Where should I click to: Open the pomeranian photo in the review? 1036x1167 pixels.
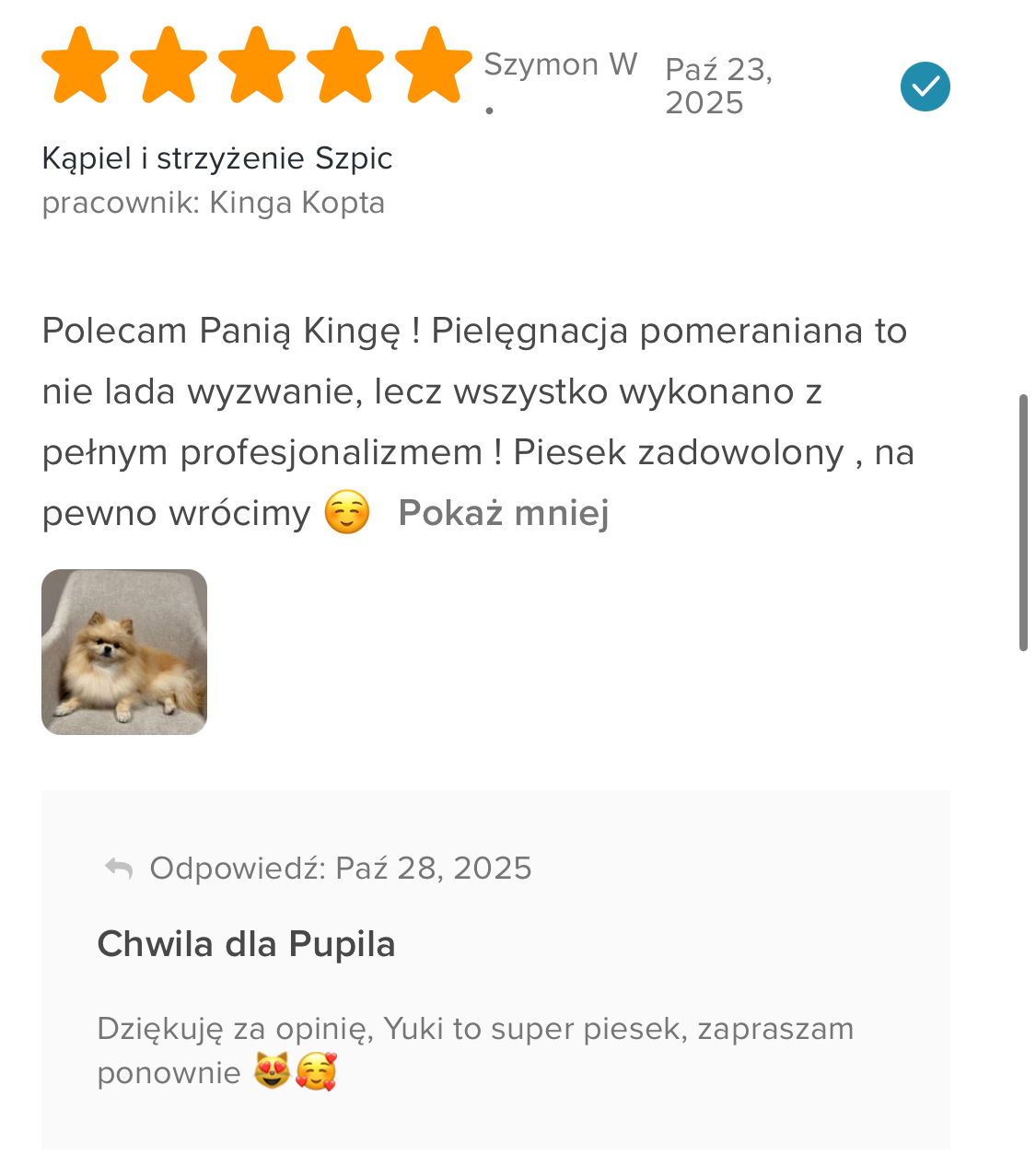(124, 652)
